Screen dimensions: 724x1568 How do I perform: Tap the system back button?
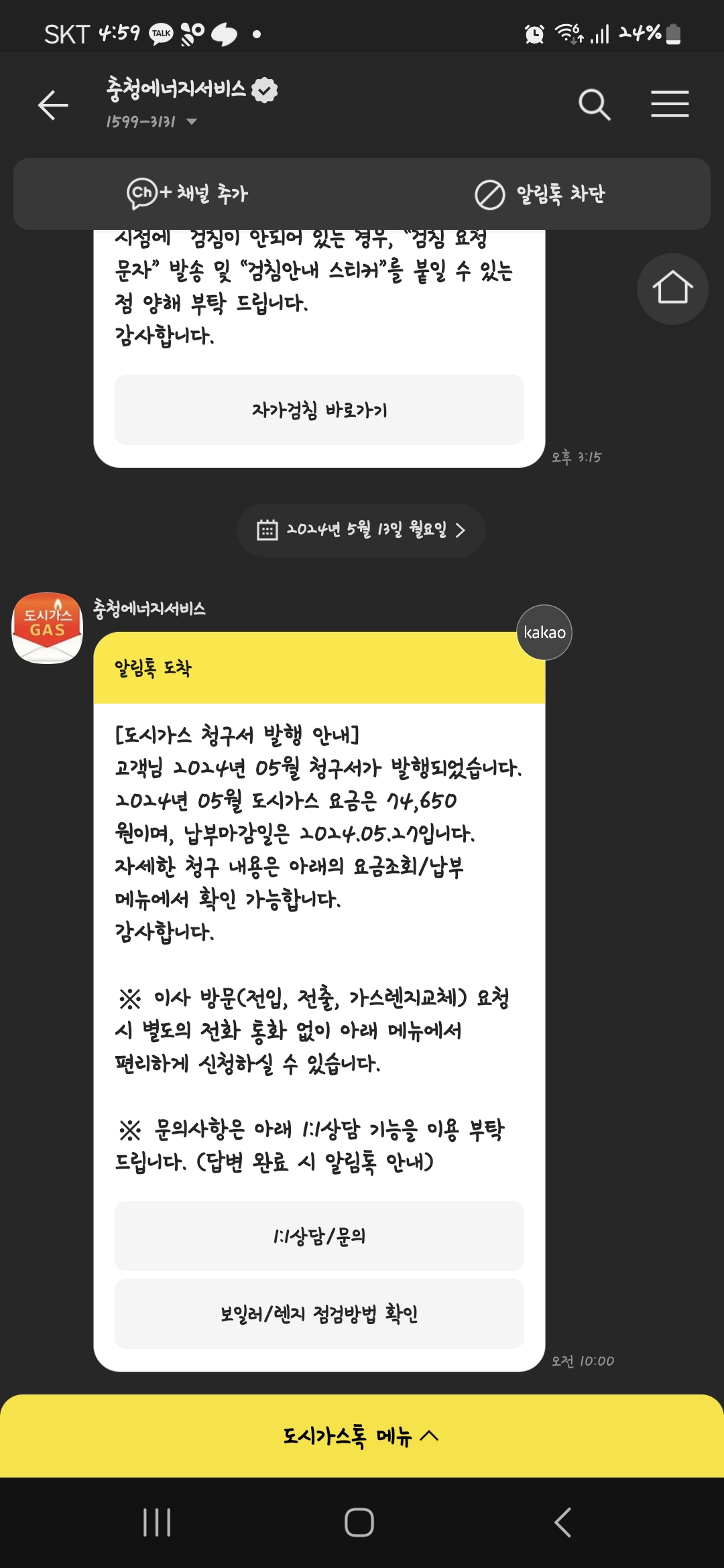coord(563,1522)
